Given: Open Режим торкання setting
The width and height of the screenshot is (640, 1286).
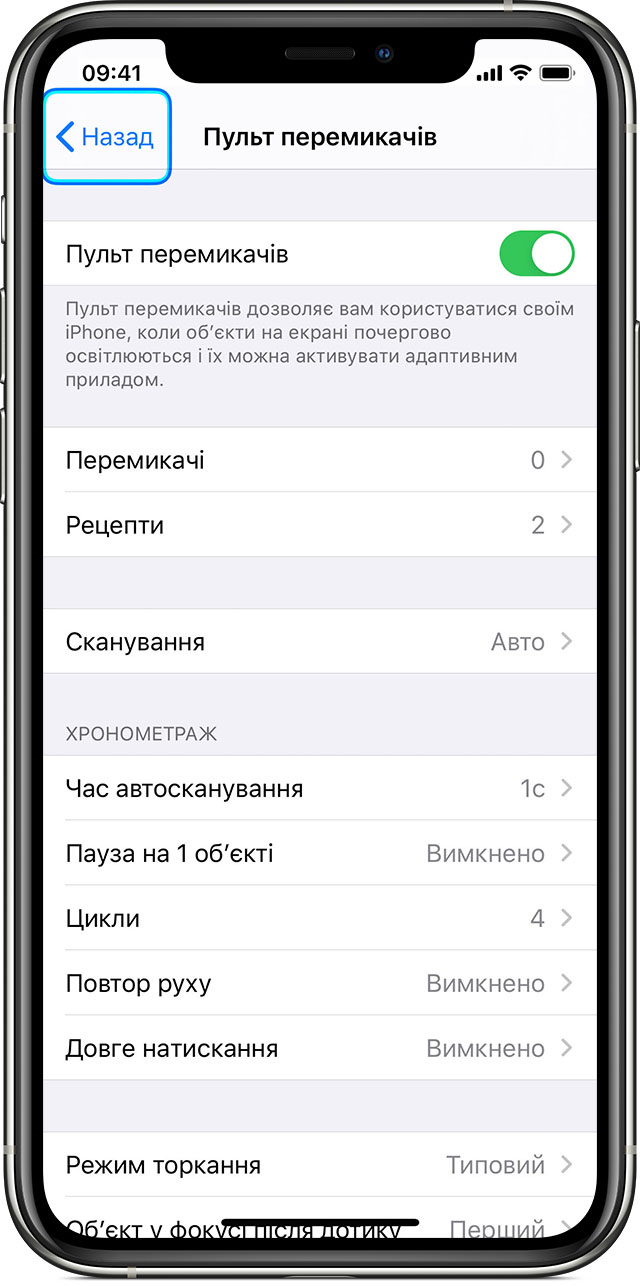Looking at the screenshot, I should 319,1165.
